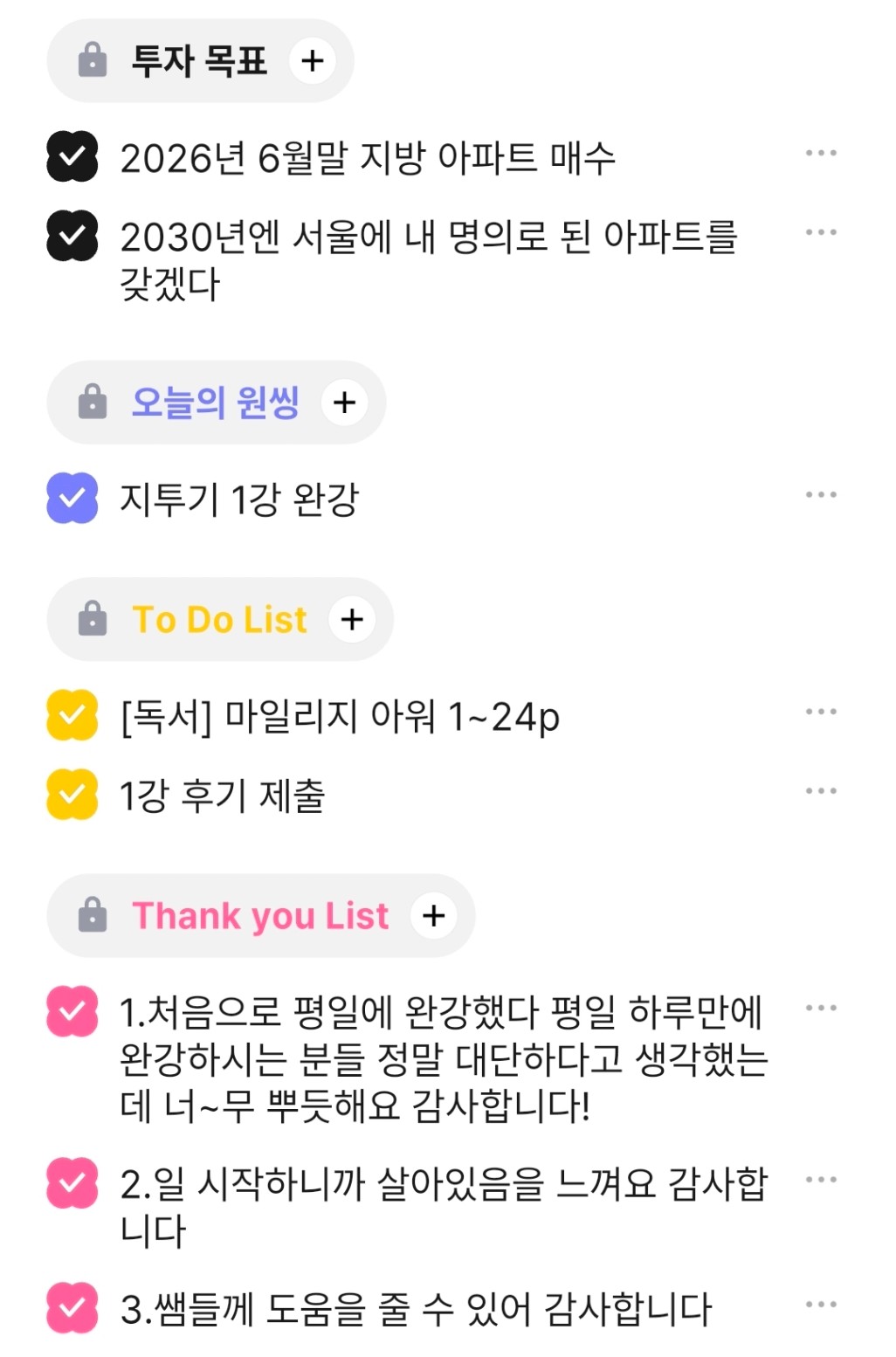Add an entry to Thank you List
This screenshot has height=1357, width=896.
[434, 915]
